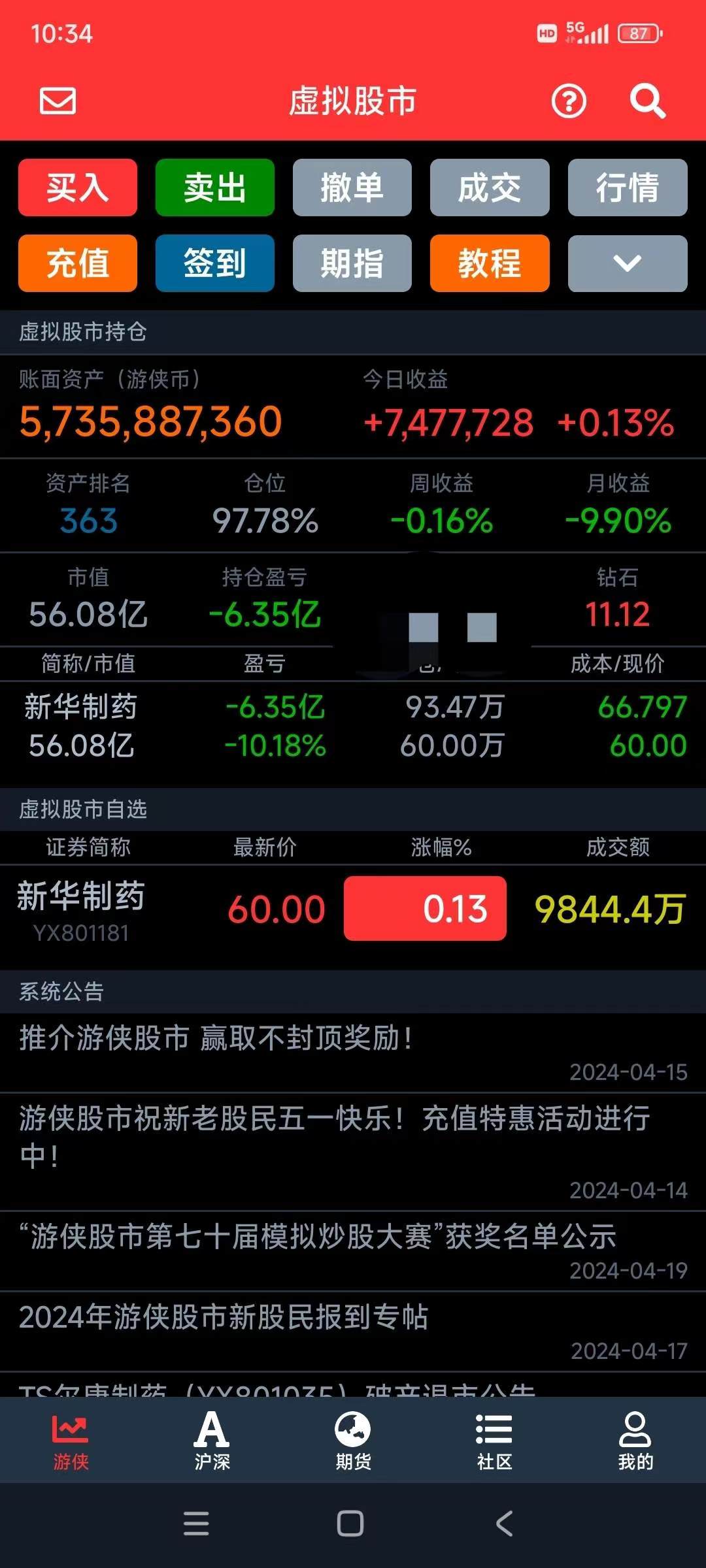The width and height of the screenshot is (706, 1568).
Task: Open the mail inbox icon
Action: click(58, 101)
